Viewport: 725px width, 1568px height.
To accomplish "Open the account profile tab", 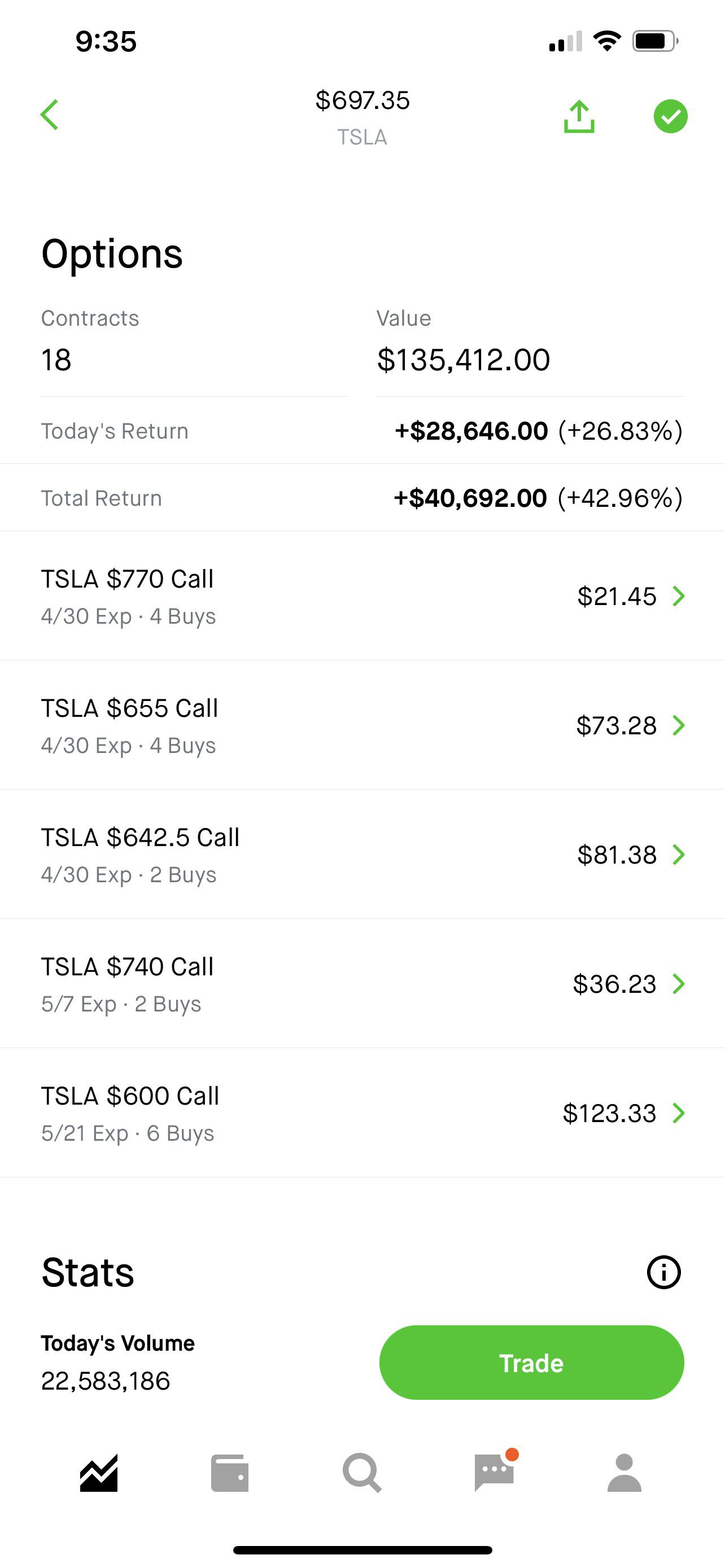I will pyautogui.click(x=623, y=1473).
